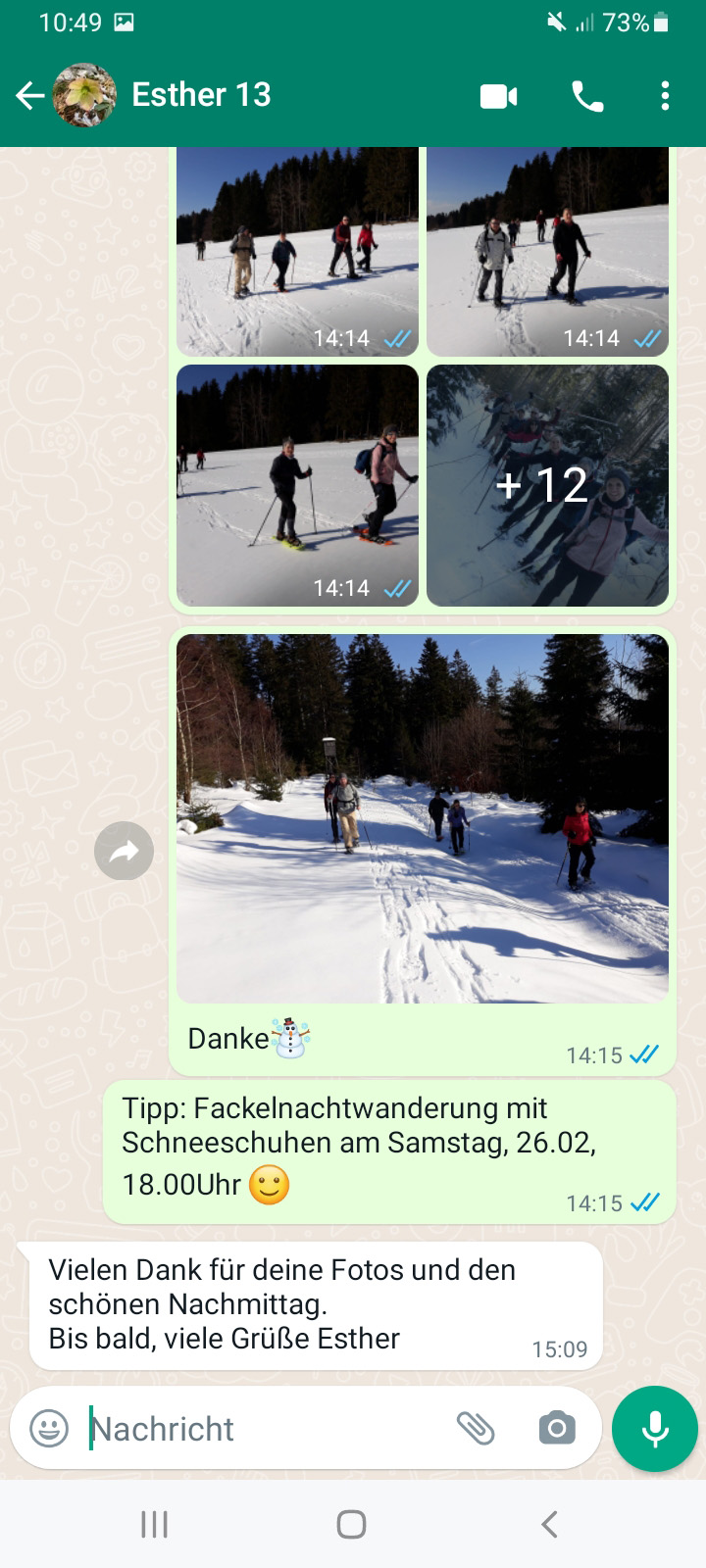Viewport: 706px width, 1568px height.
Task: Open the overflow menu
Action: tap(665, 96)
